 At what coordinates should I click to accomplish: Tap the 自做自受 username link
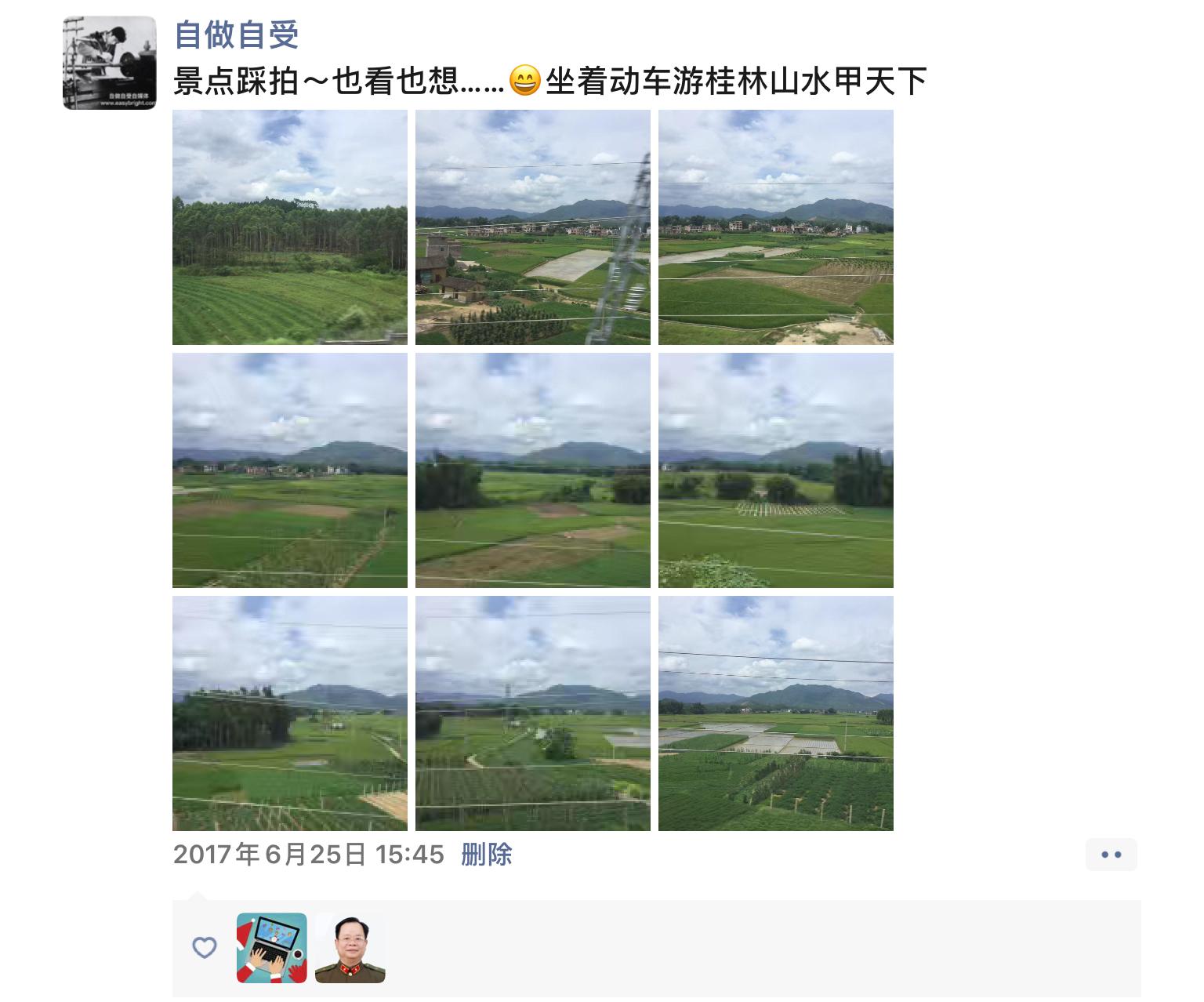tap(236, 34)
